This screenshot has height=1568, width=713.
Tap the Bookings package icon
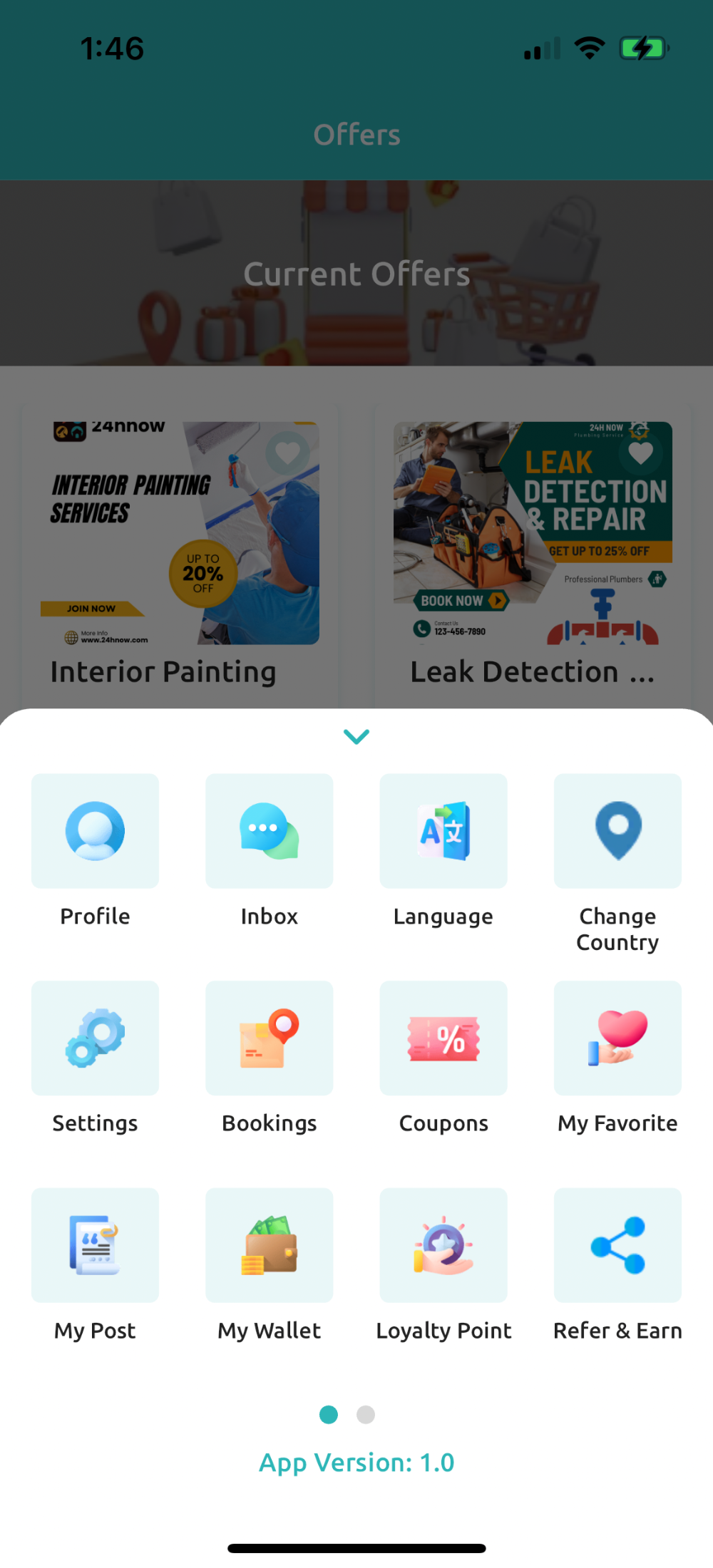tap(269, 1038)
